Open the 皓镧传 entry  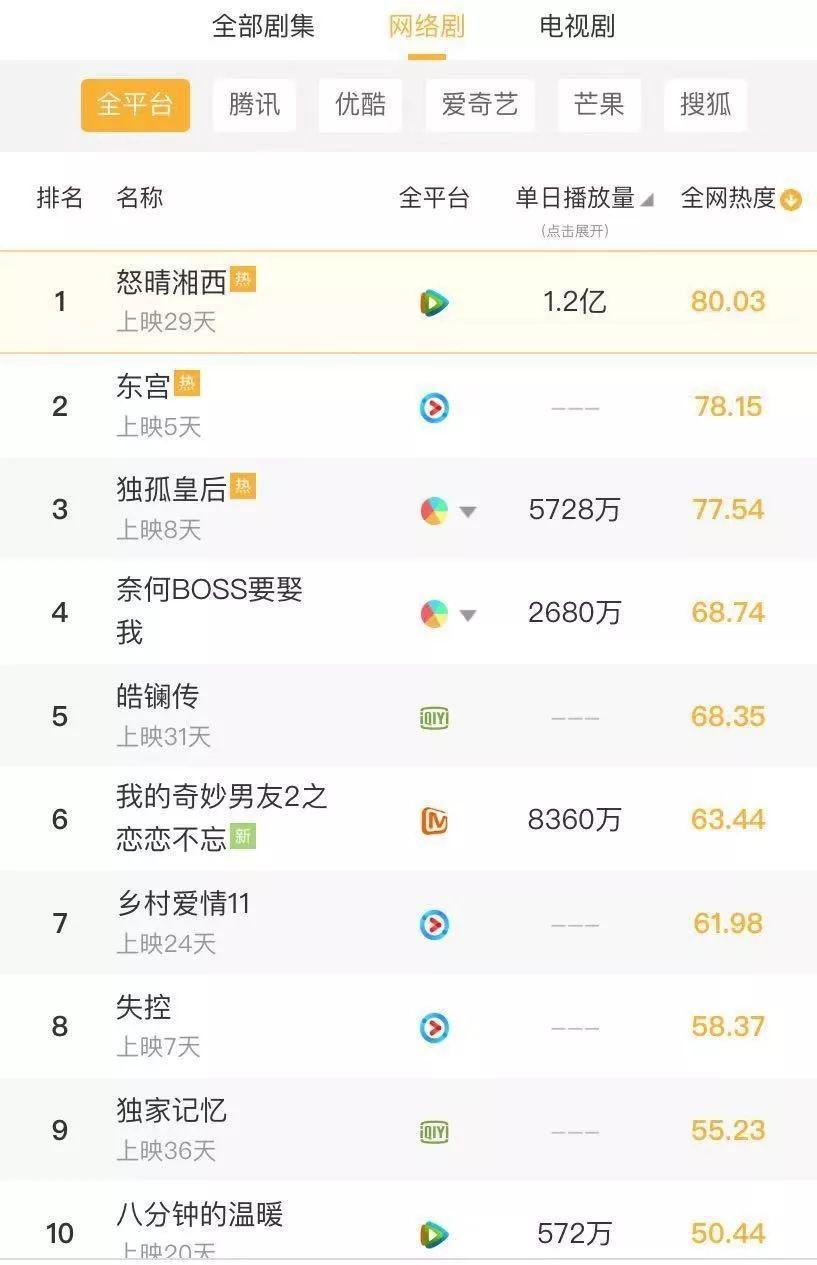408,716
